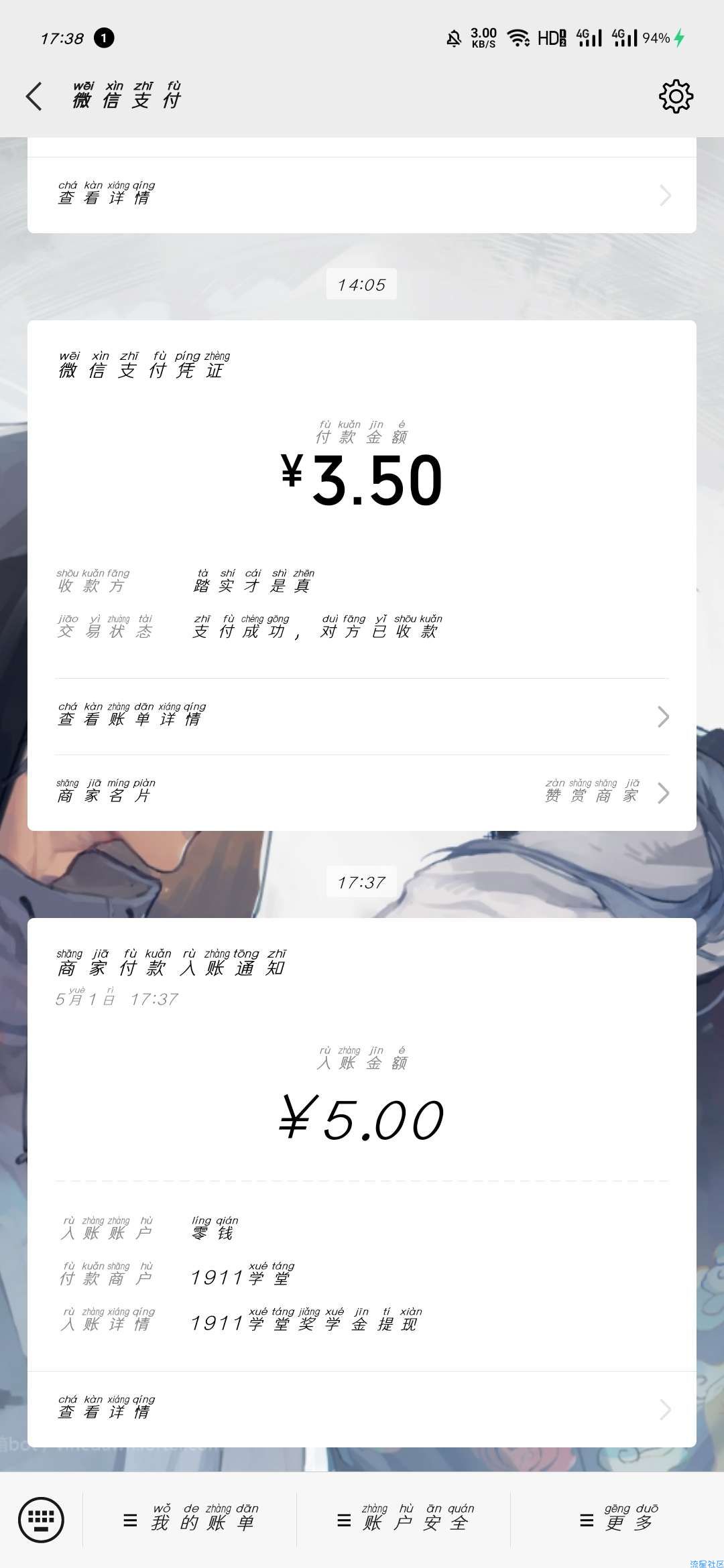Go back from 微信支付
The width and height of the screenshot is (724, 1568).
click(35, 96)
